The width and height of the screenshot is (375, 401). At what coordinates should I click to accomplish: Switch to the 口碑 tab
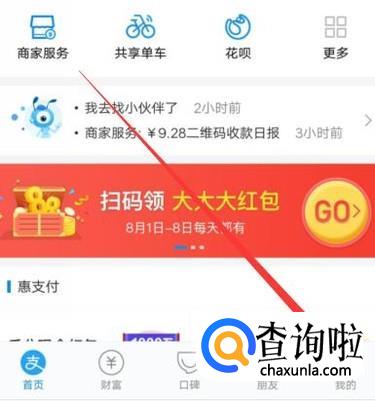[189, 370]
